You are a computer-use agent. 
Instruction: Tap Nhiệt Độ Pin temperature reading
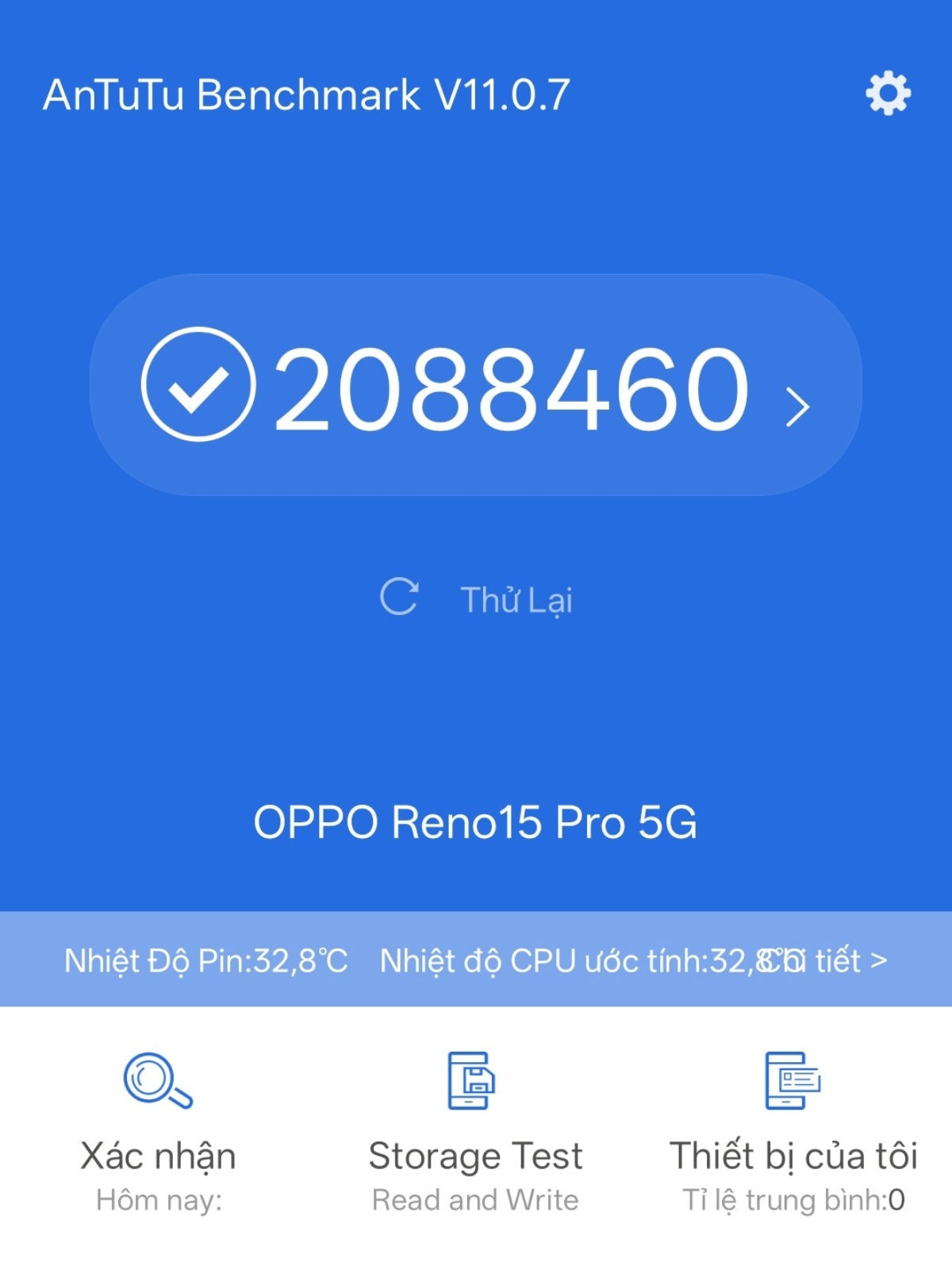click(x=205, y=961)
